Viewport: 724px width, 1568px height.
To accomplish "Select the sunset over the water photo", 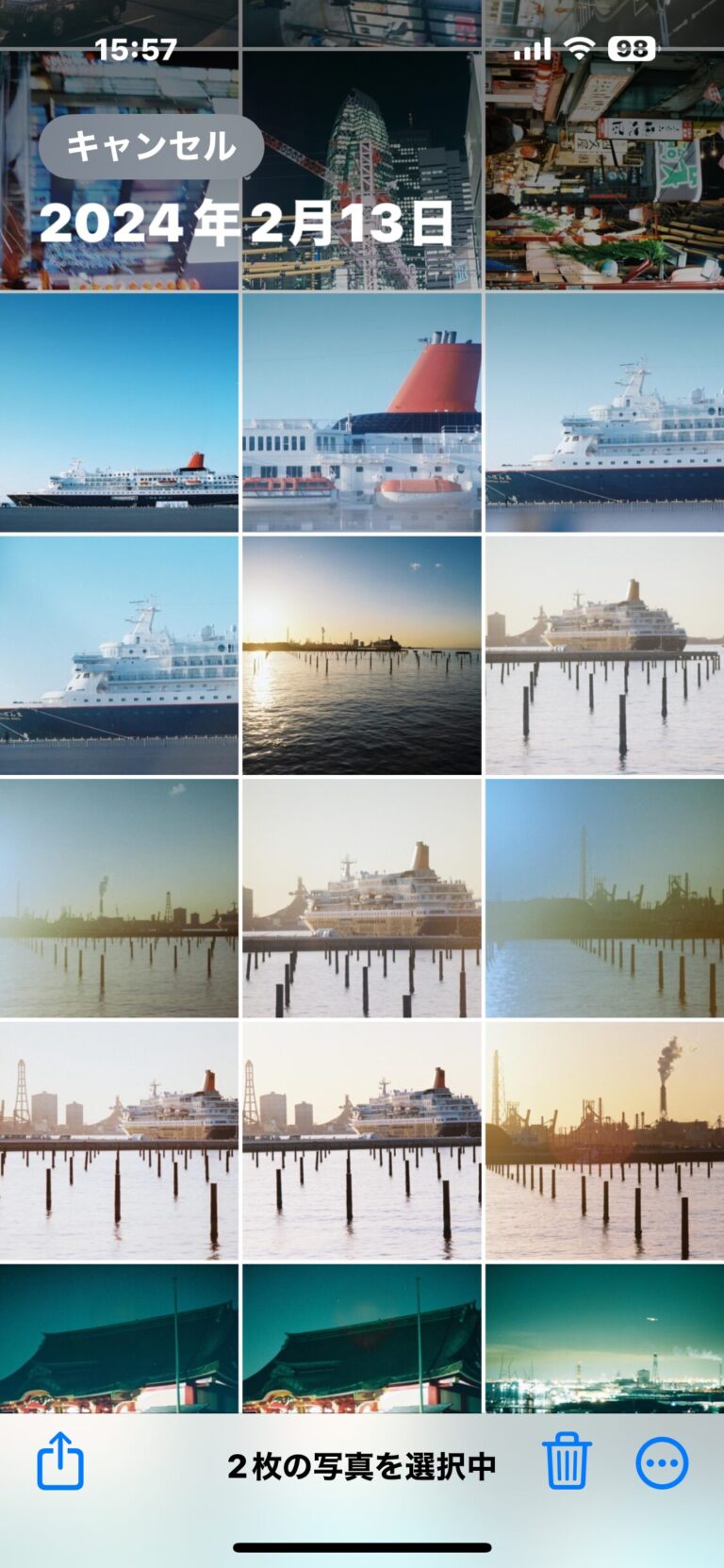I will pos(362,655).
